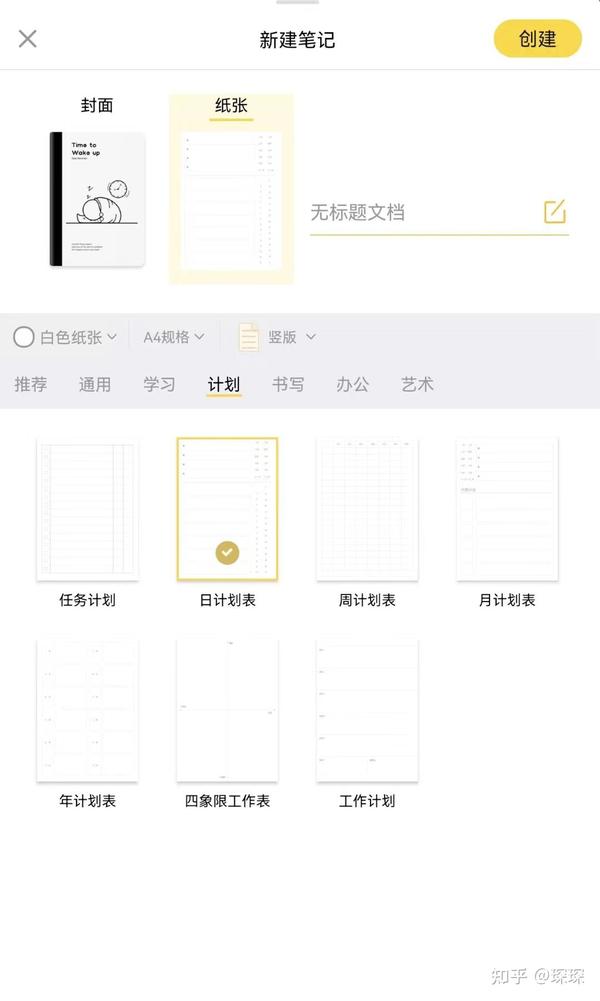Open the 竖版 orientation dropdown

278,337
